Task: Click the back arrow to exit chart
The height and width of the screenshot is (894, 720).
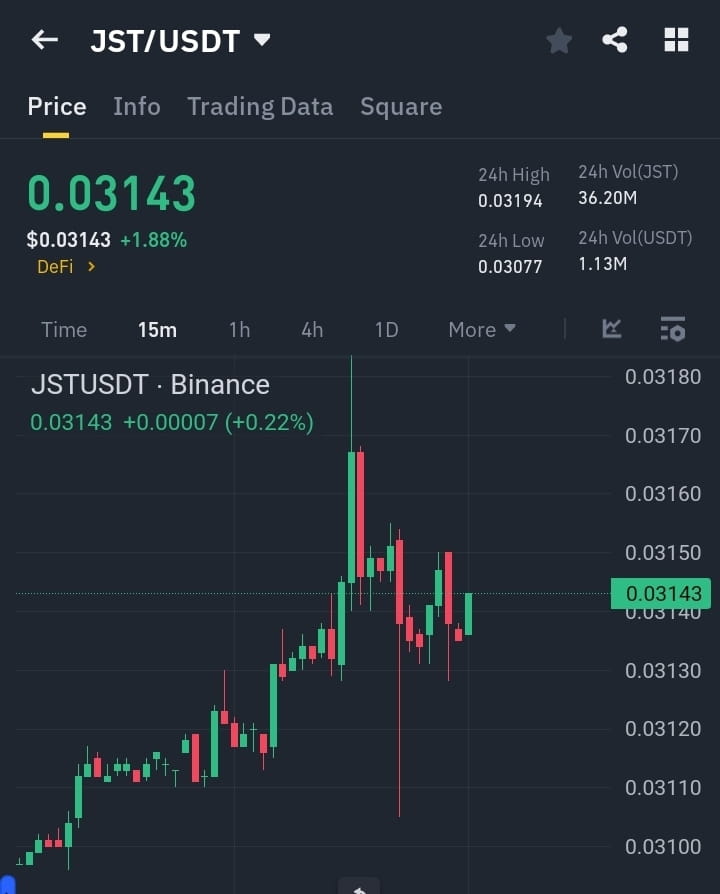Action: [x=43, y=39]
